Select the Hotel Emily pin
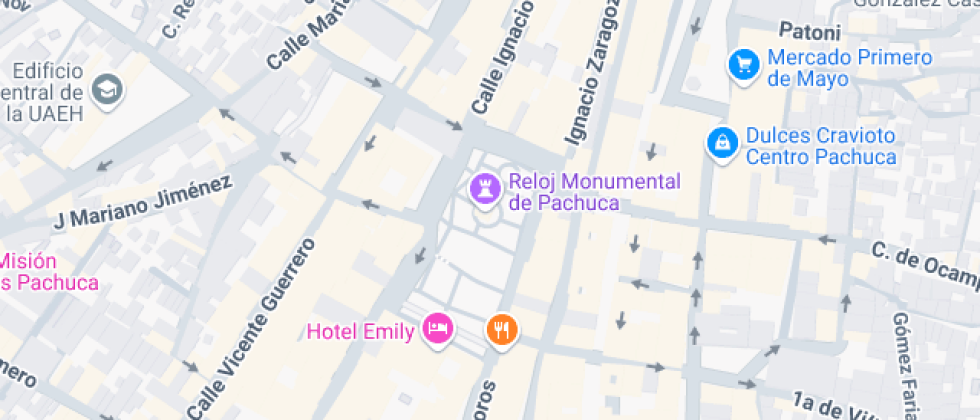980x420 pixels. (436, 329)
